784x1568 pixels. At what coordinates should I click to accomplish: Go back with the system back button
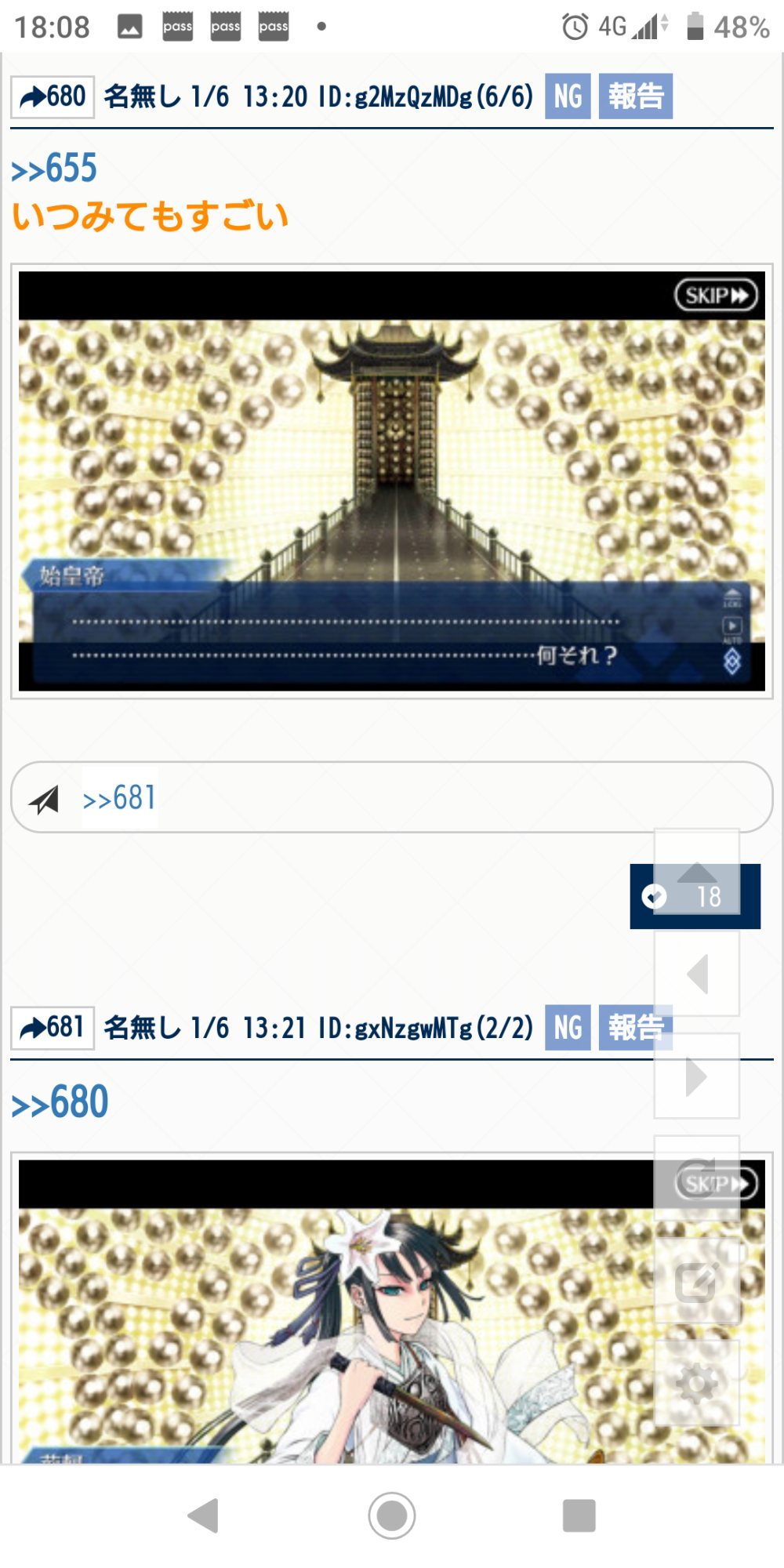click(x=204, y=1515)
